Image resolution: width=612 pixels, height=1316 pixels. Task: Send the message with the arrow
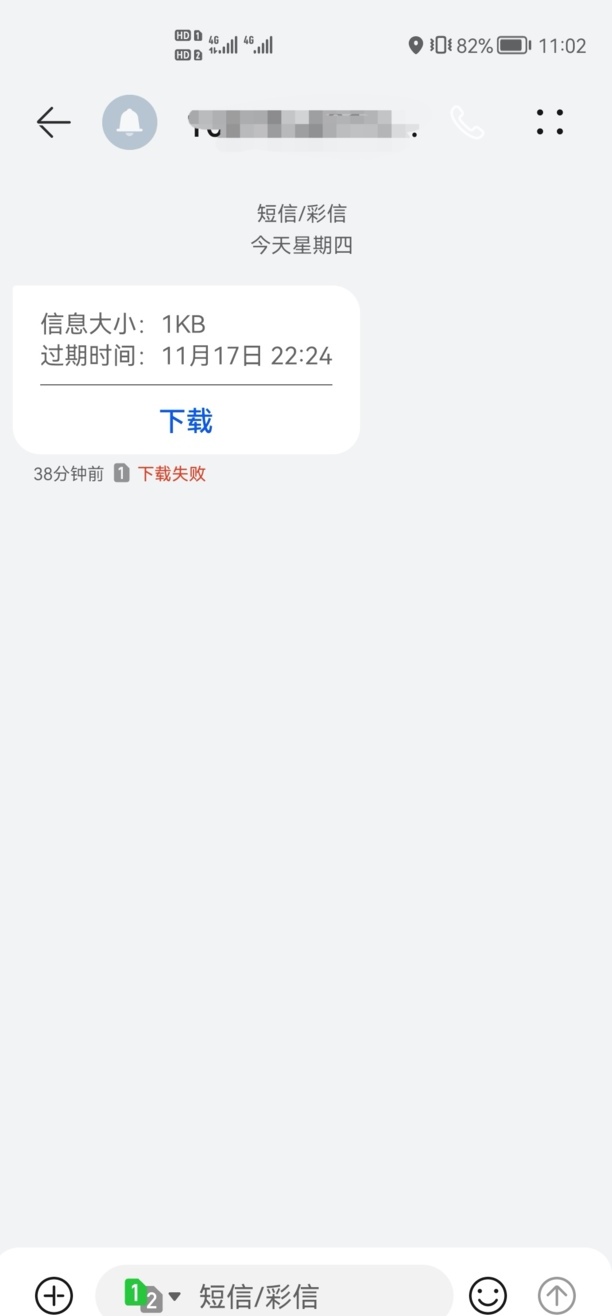pyautogui.click(x=557, y=1295)
